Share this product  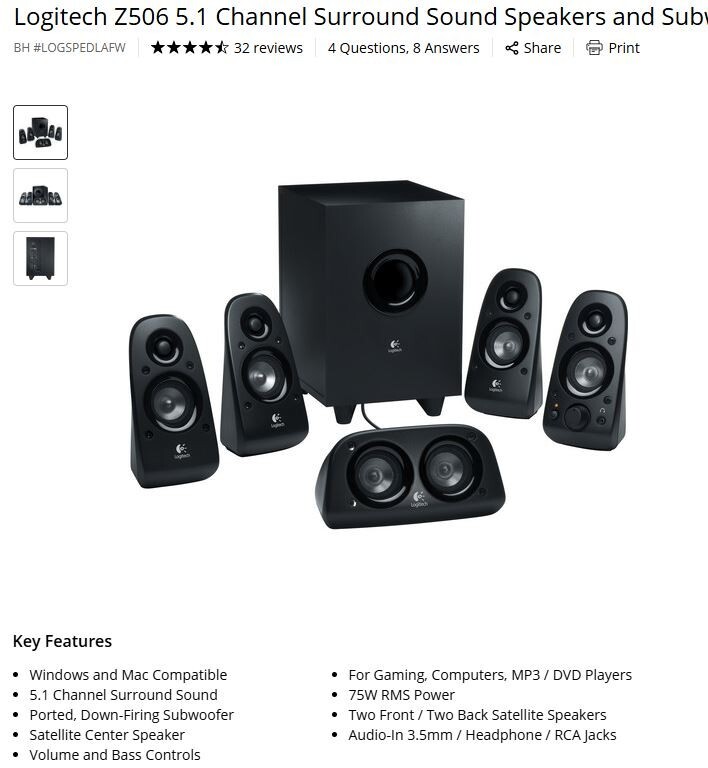[x=533, y=48]
